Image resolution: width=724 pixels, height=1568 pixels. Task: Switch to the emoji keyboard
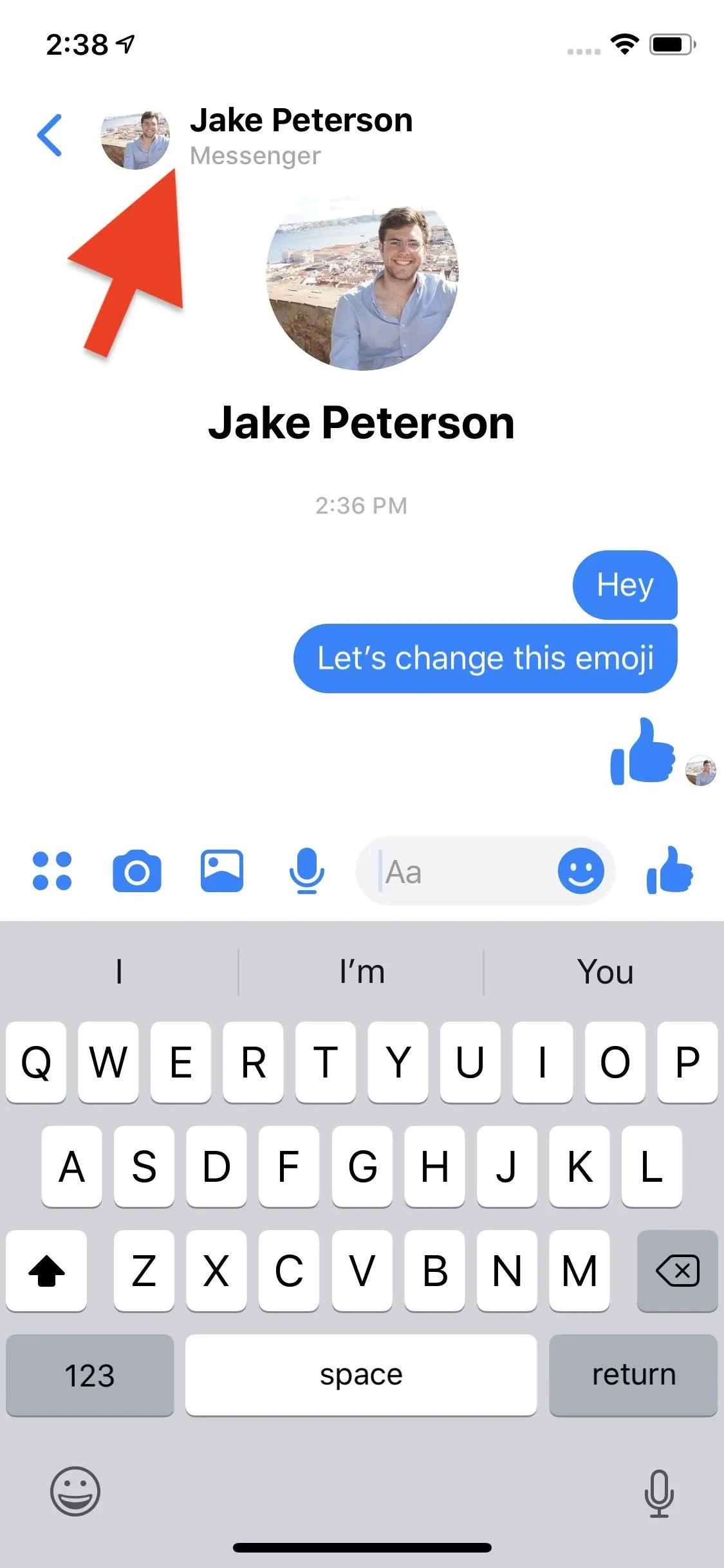click(75, 1491)
